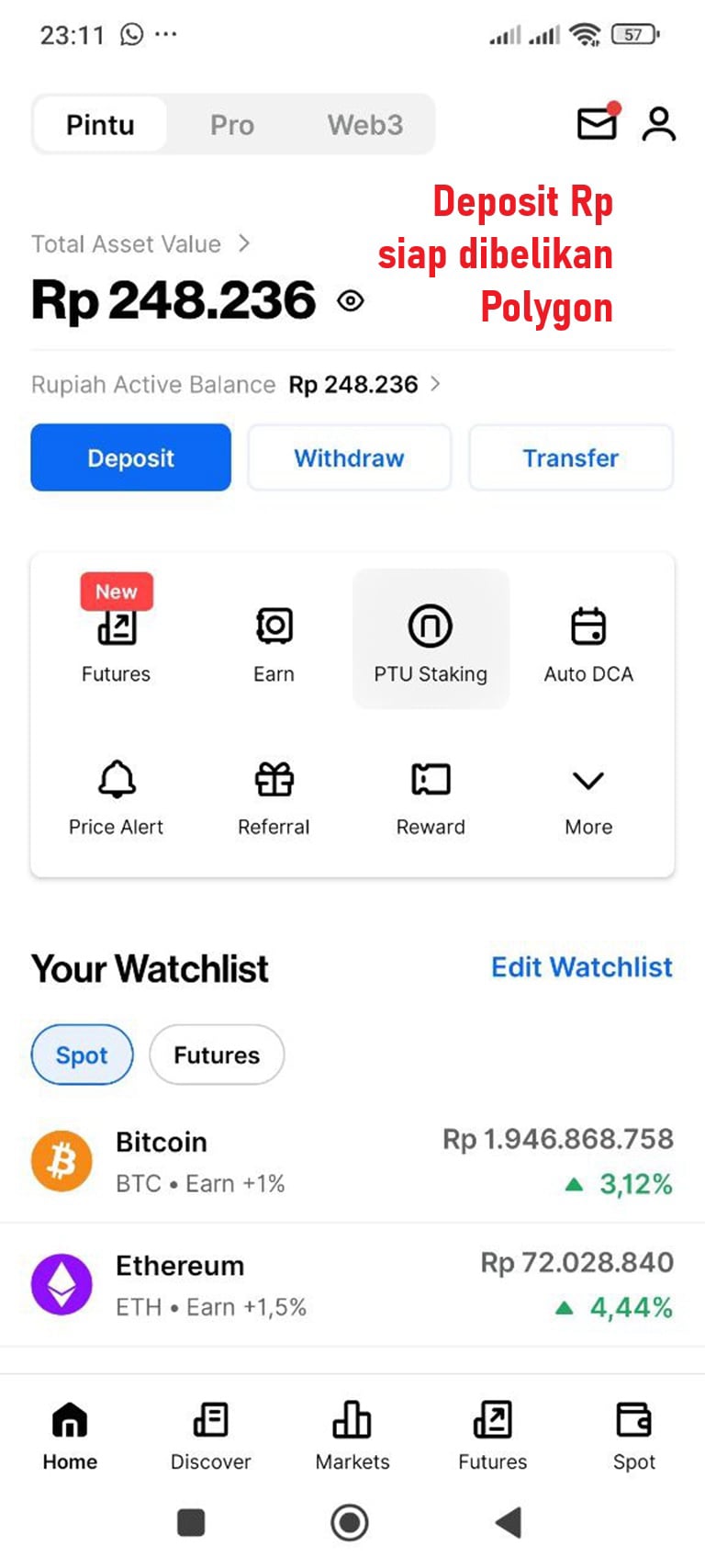Switch to the Pro tab
705x1568 pixels.
coord(232,124)
